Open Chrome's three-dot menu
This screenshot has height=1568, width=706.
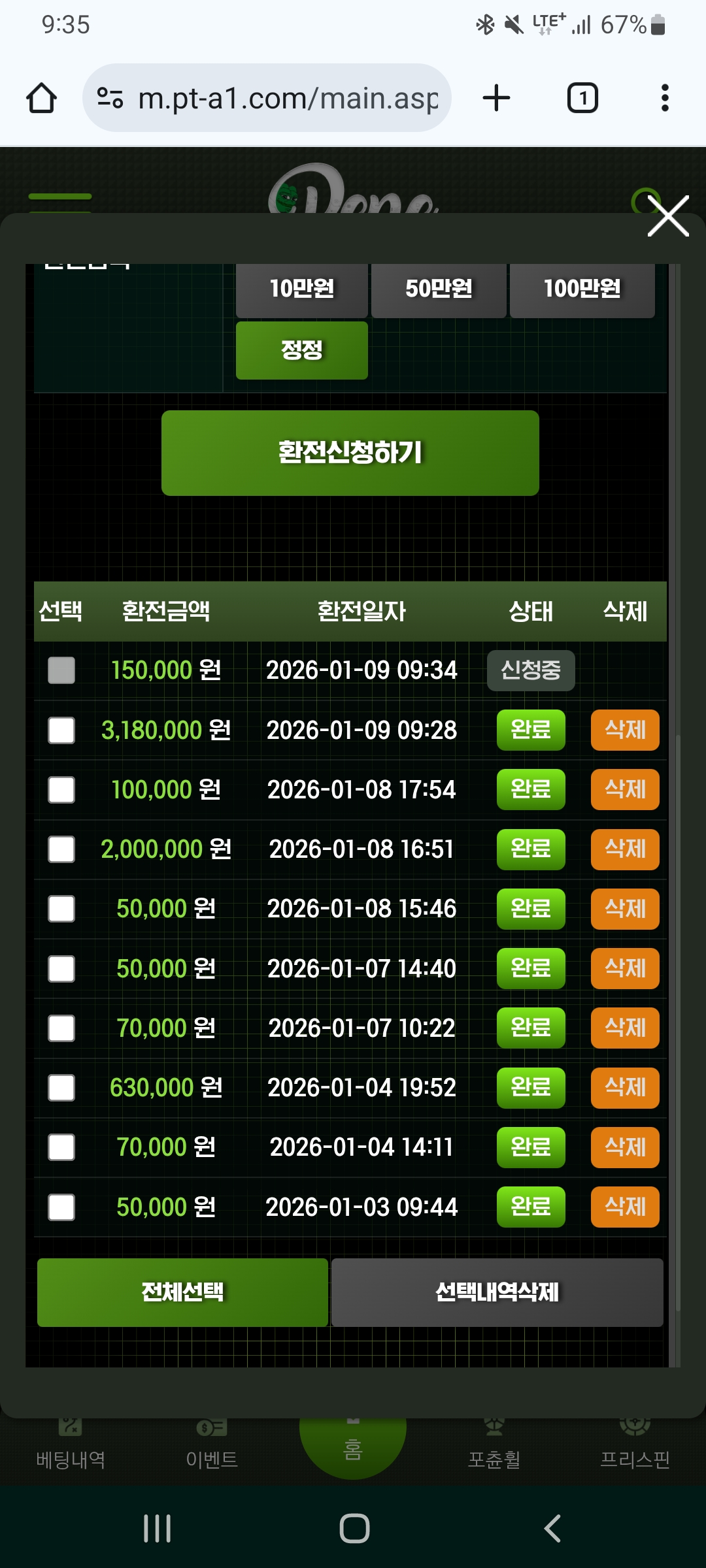click(665, 99)
